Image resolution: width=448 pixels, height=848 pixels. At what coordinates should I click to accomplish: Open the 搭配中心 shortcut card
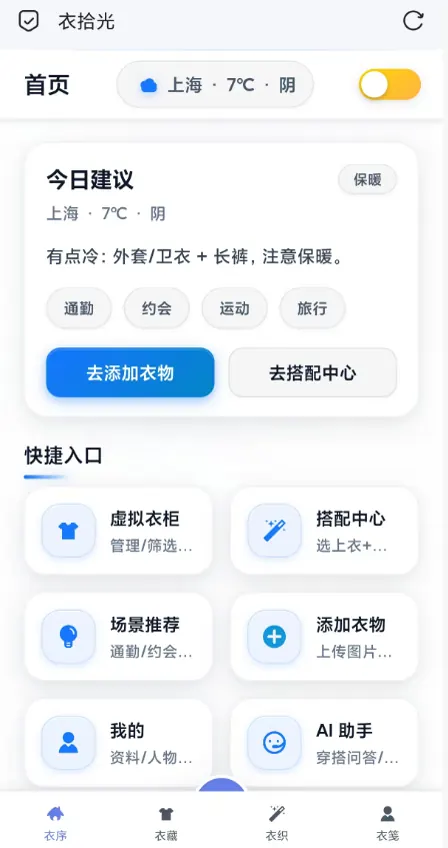[x=324, y=531]
